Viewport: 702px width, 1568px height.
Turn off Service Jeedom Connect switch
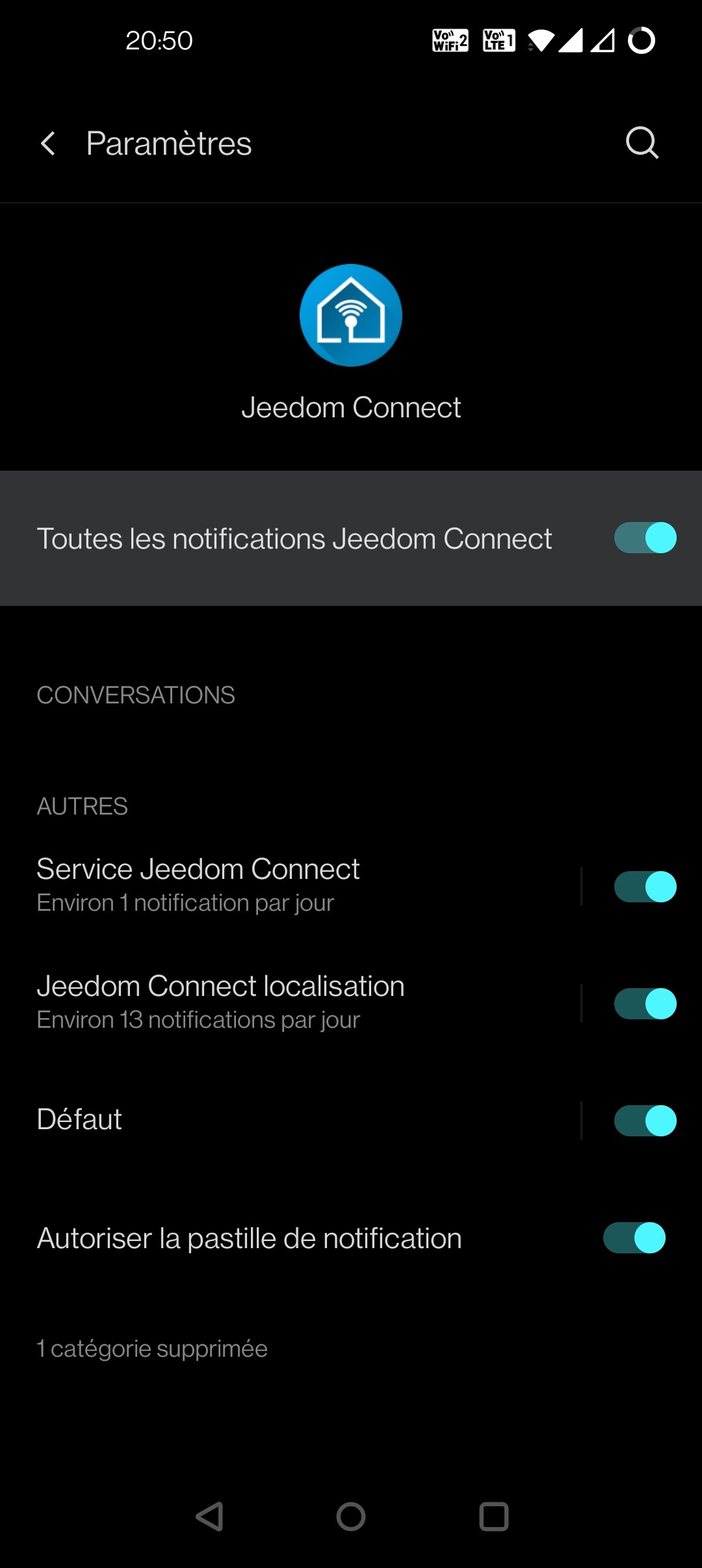click(645, 887)
